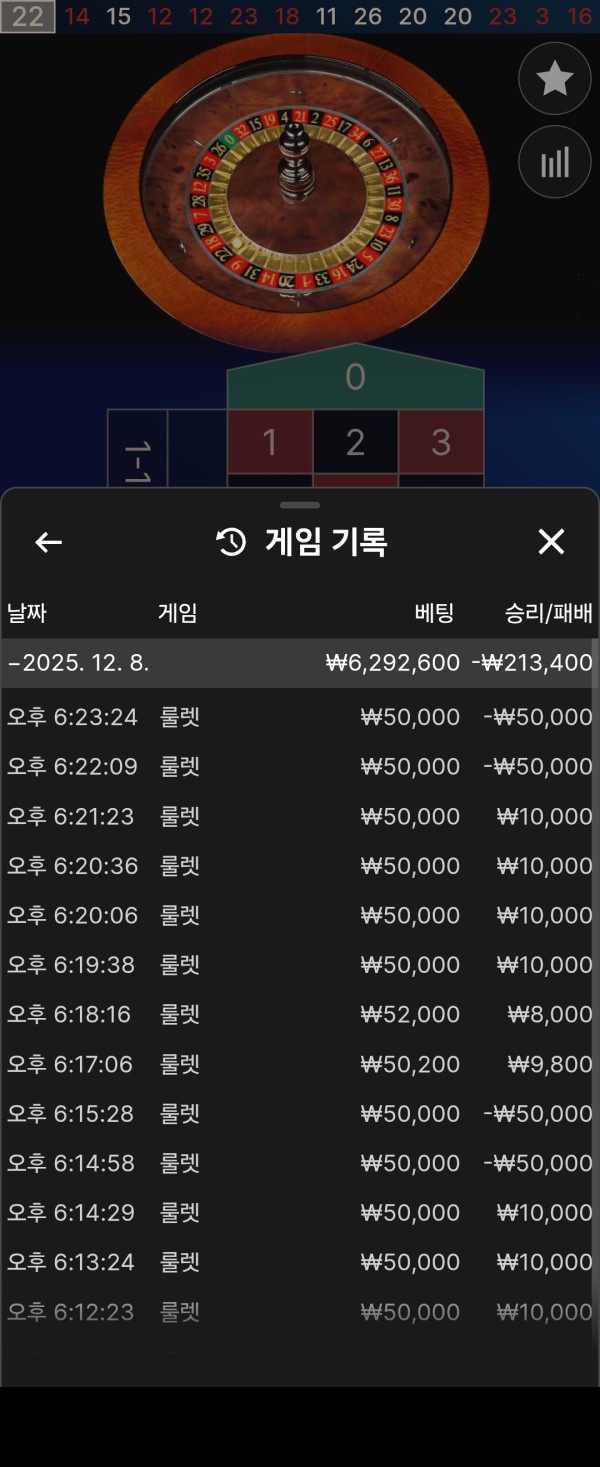
Task: Go back from the 게임 기록 panel
Action: click(x=48, y=542)
